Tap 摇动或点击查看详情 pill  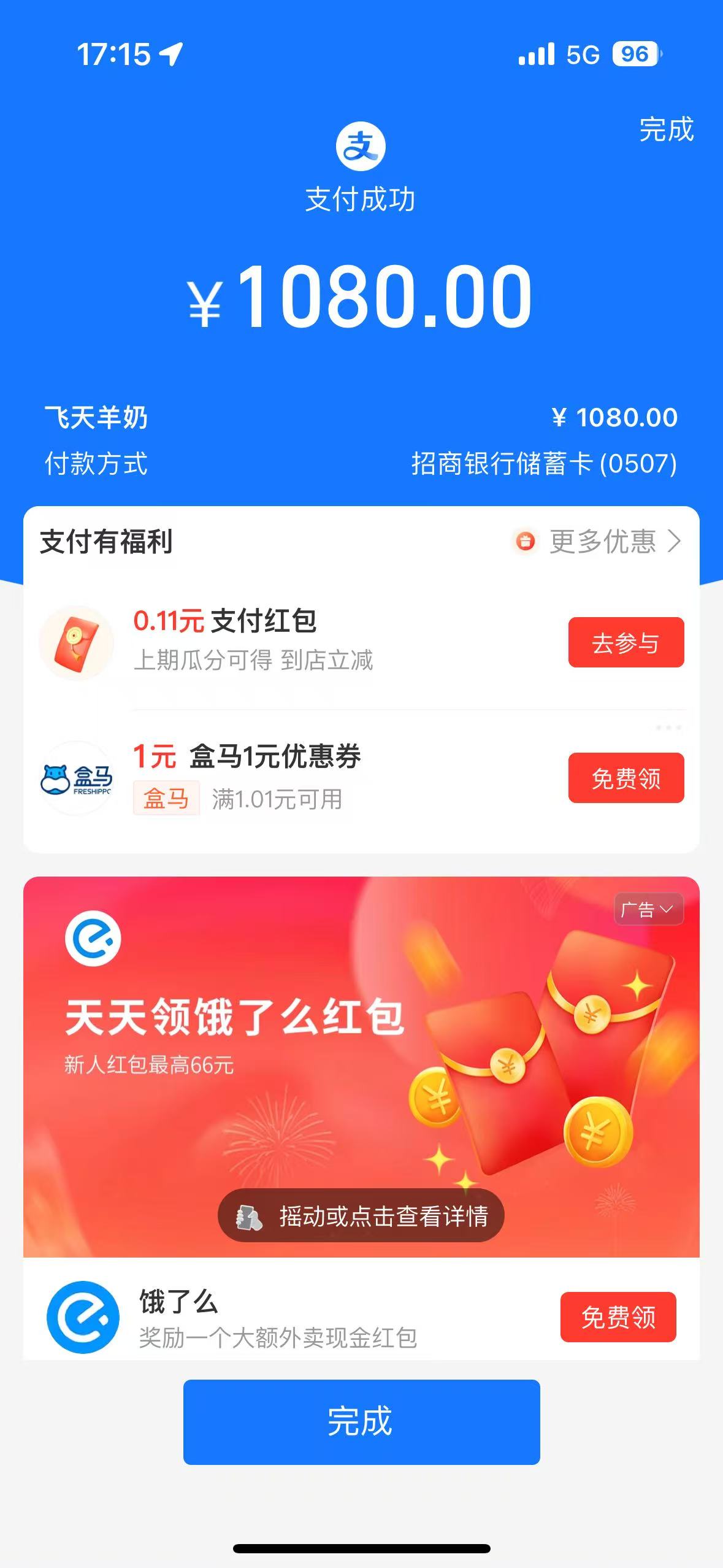tap(361, 1216)
